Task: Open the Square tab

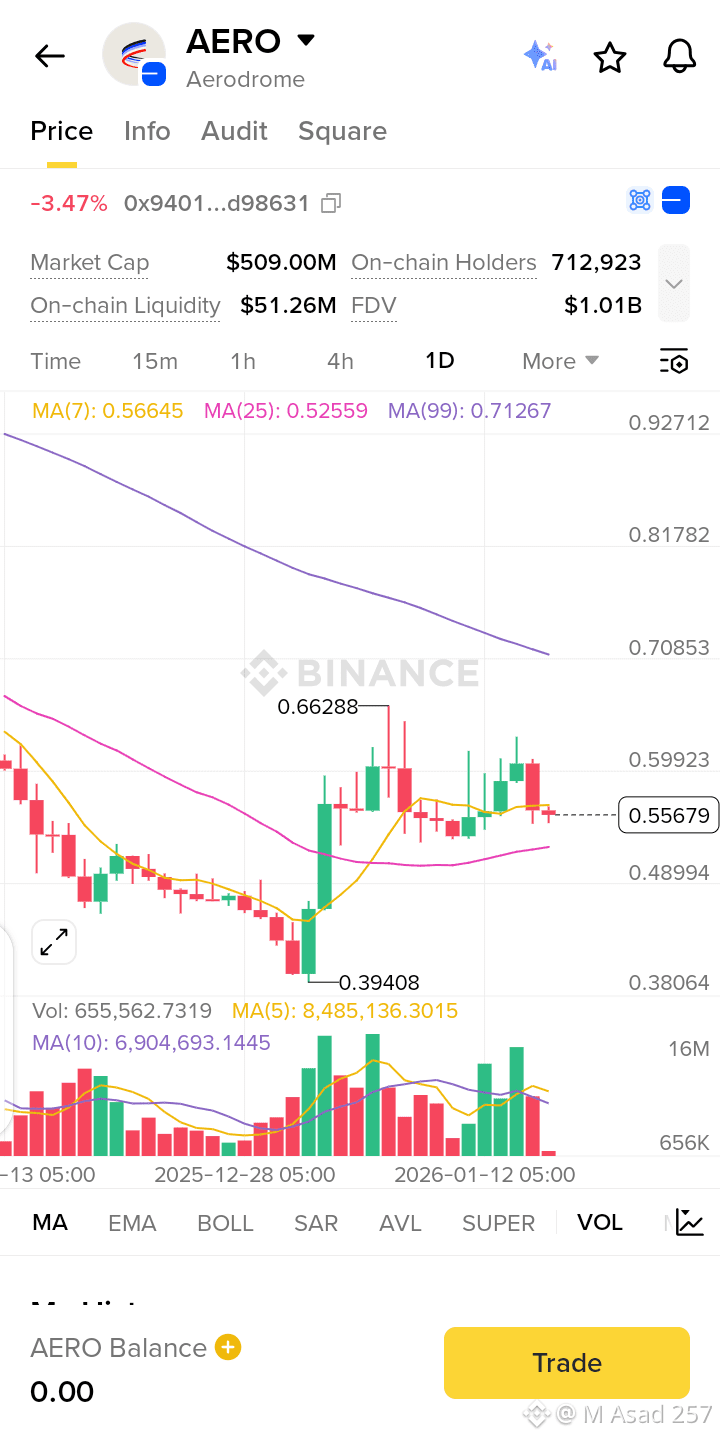Action: tap(342, 131)
